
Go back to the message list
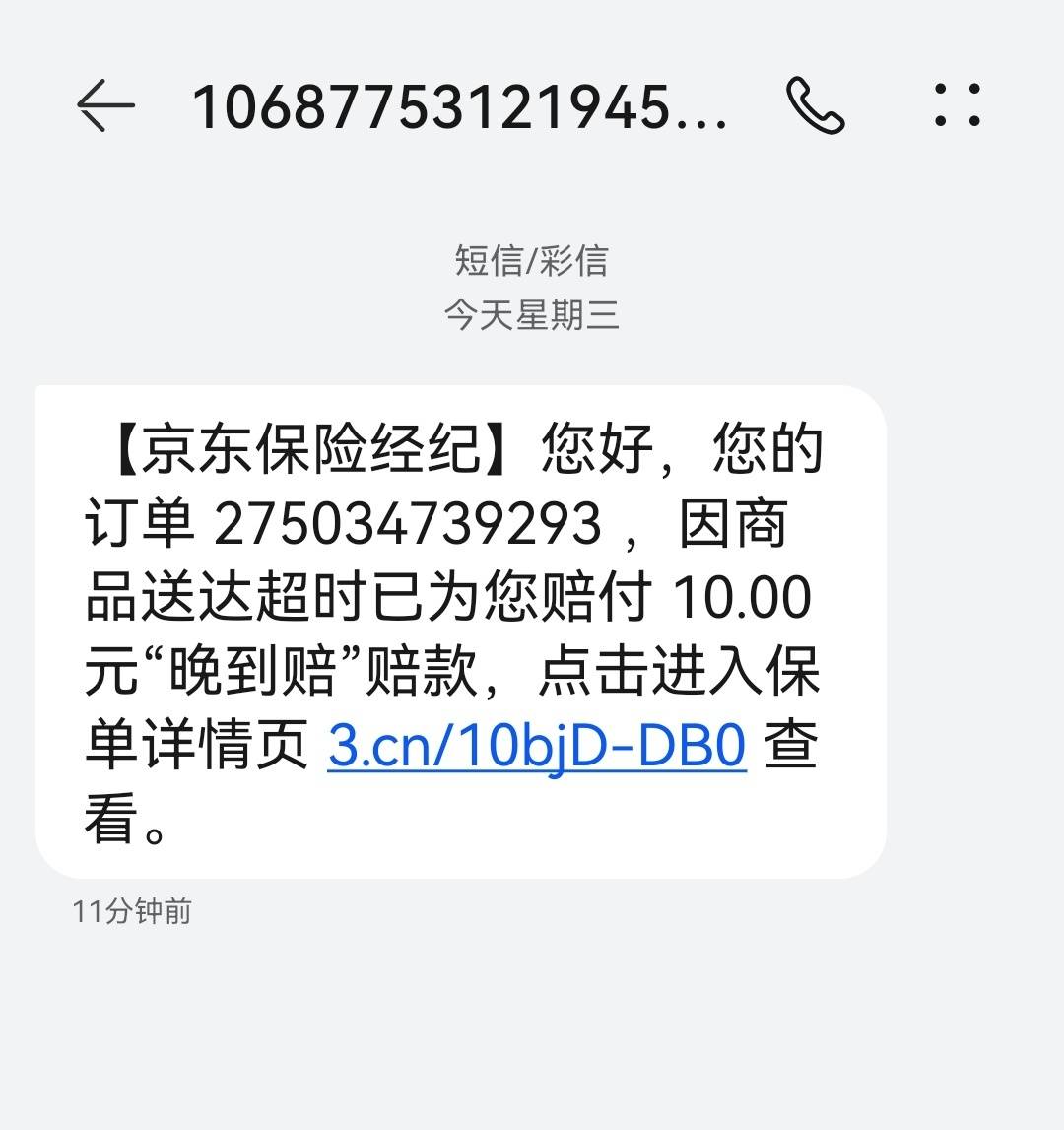105,105
